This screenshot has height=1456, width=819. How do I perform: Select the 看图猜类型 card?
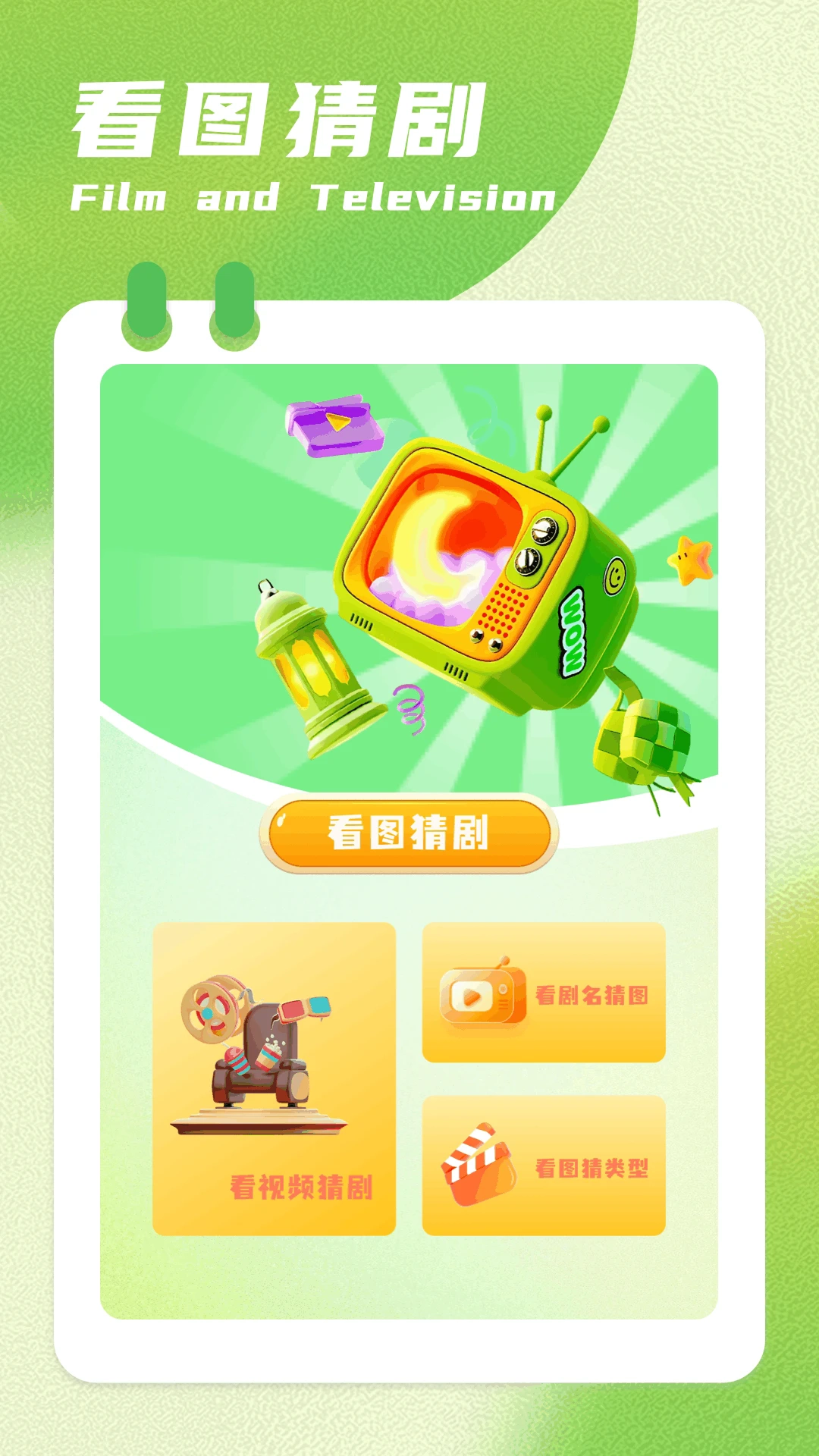tap(543, 1166)
